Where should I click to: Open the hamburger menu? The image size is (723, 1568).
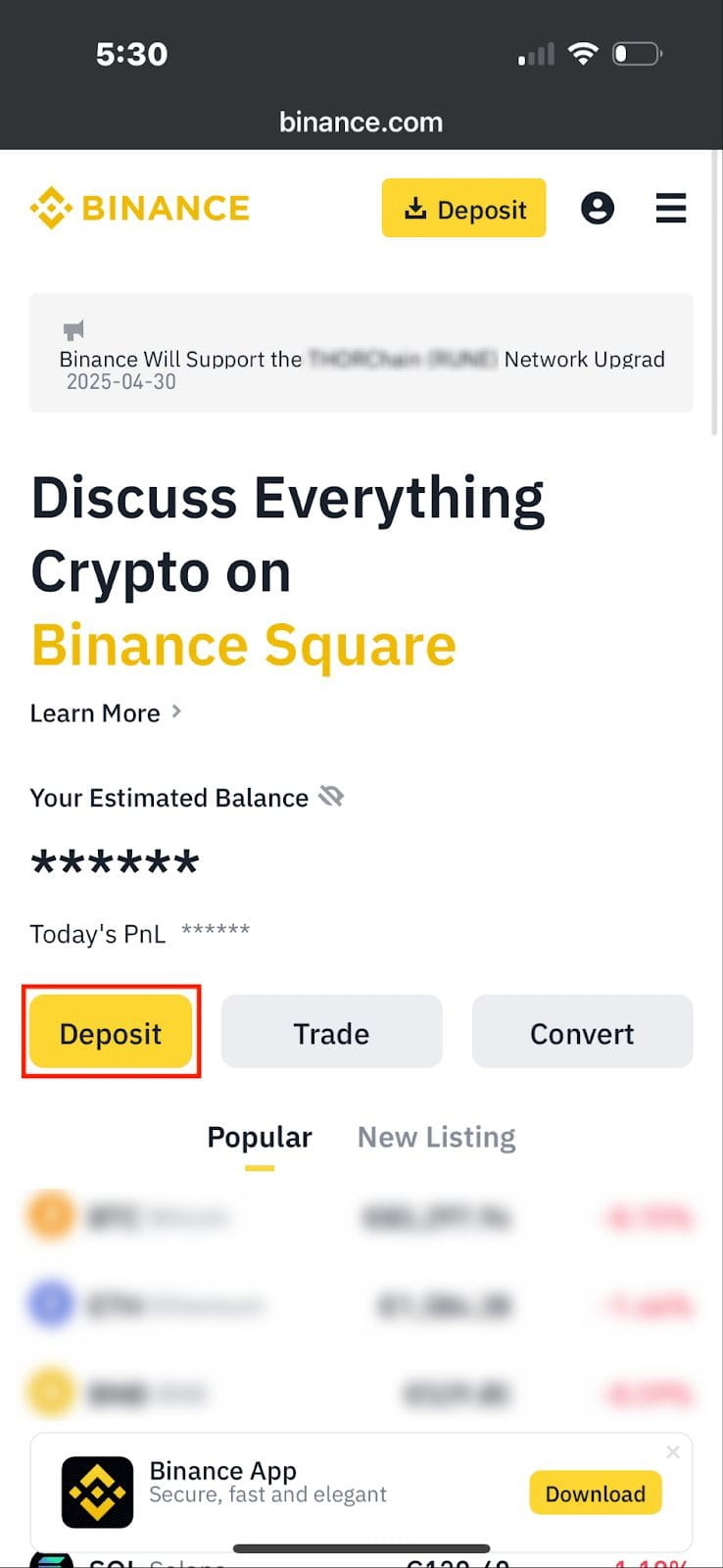coord(671,209)
